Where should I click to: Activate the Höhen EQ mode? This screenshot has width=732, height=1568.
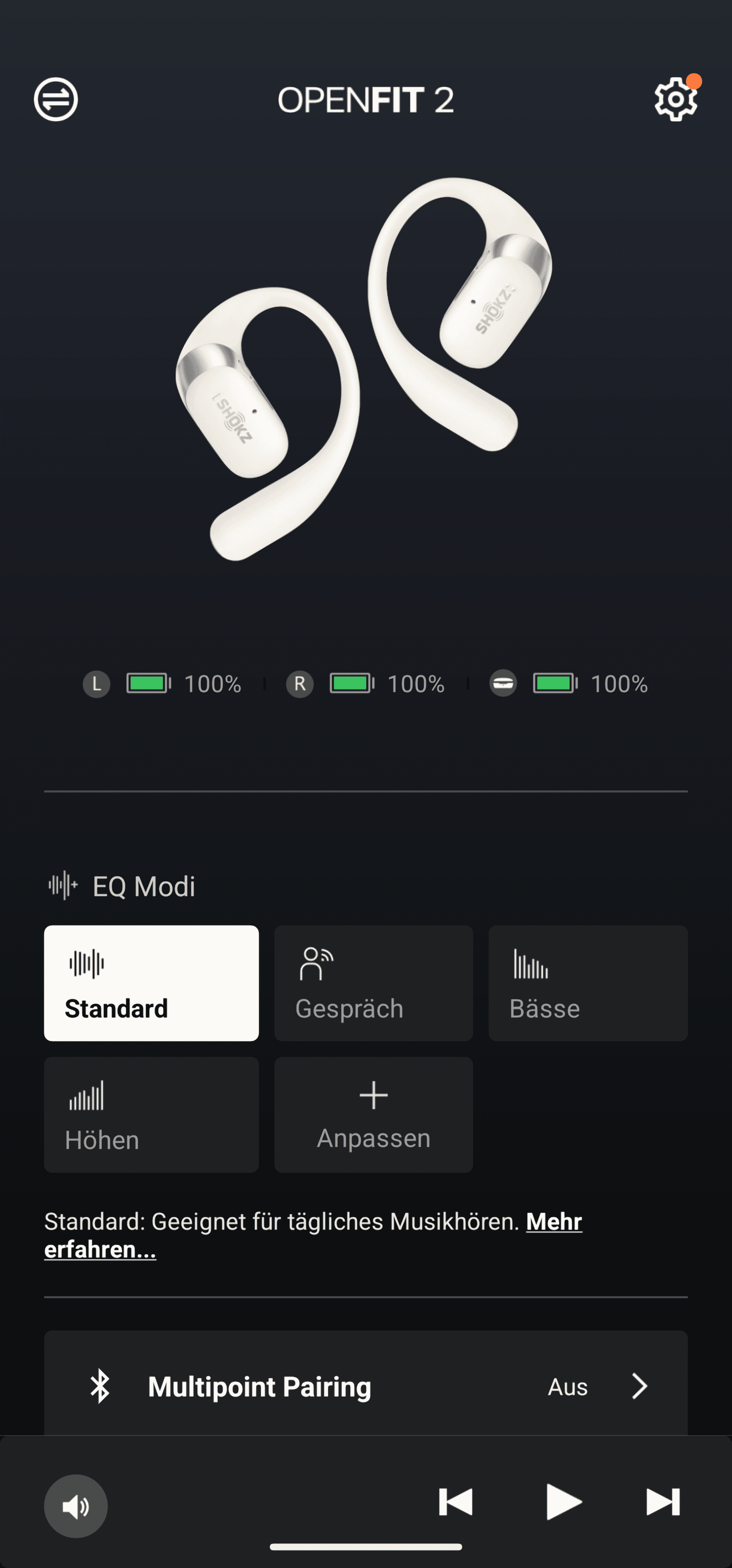point(151,1115)
